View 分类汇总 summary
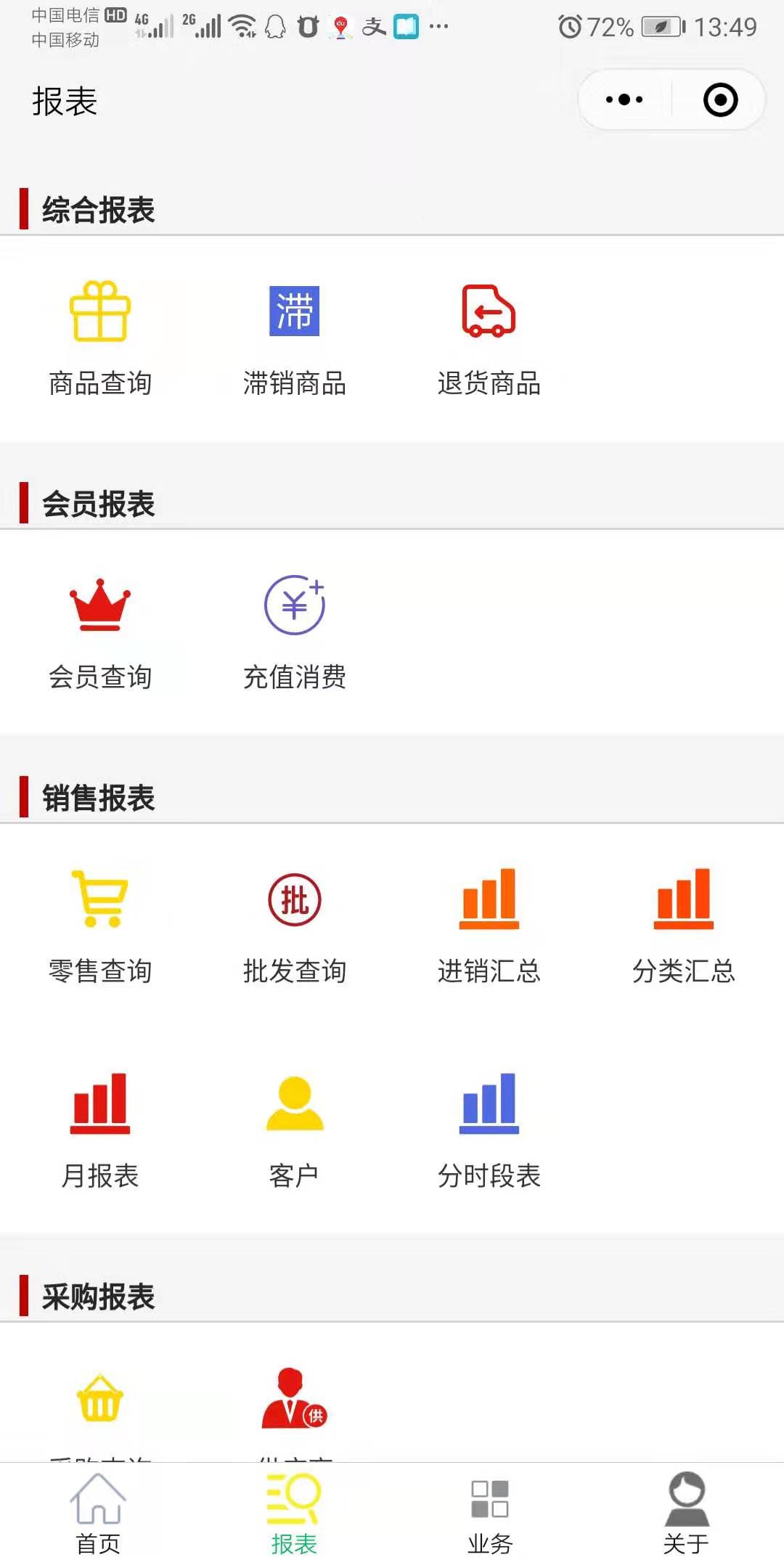 pos(684,926)
